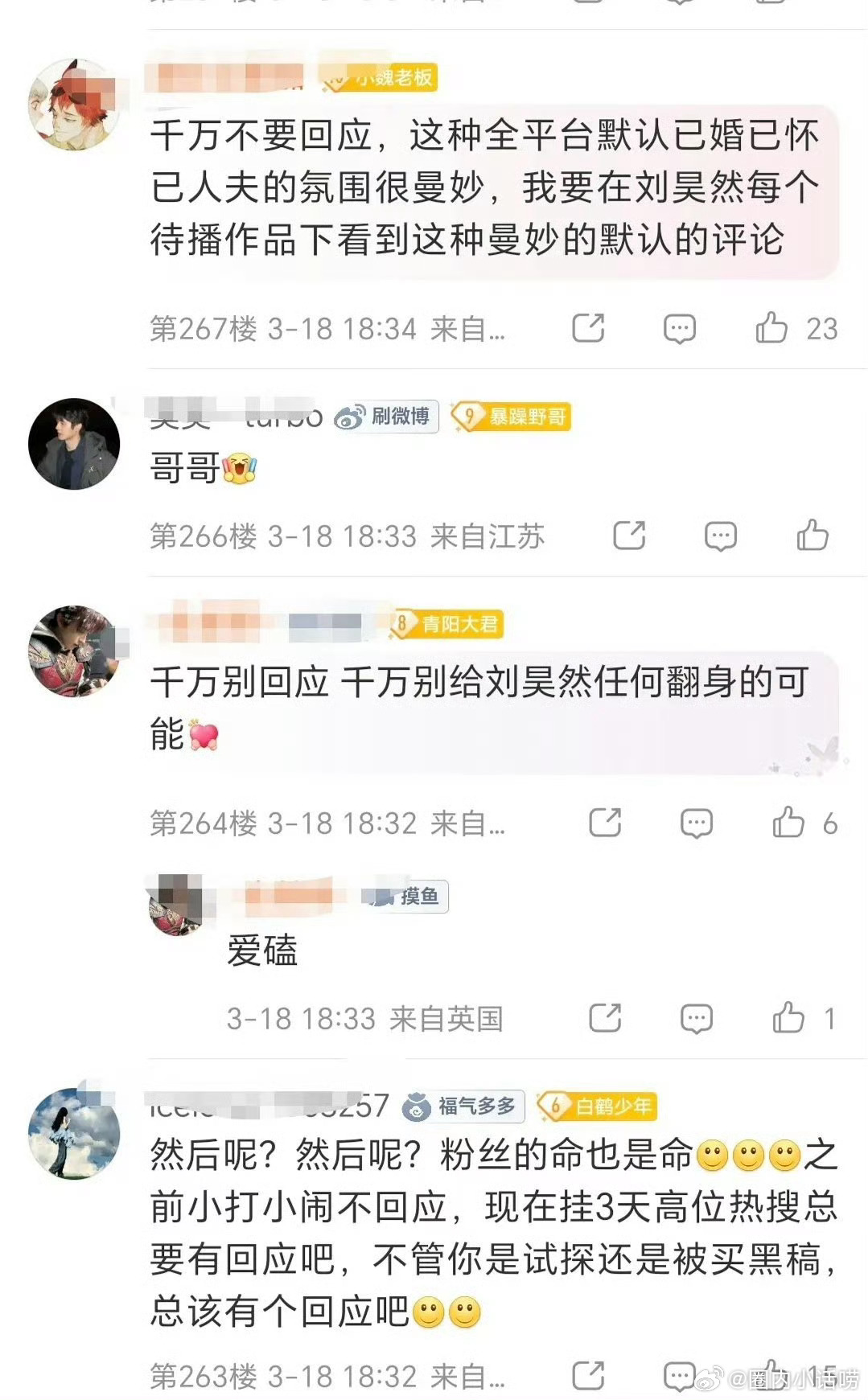Screen dimensions: 868x1400
Task: Toggle like on floor 267 comment with 23 likes
Action: click(x=771, y=327)
